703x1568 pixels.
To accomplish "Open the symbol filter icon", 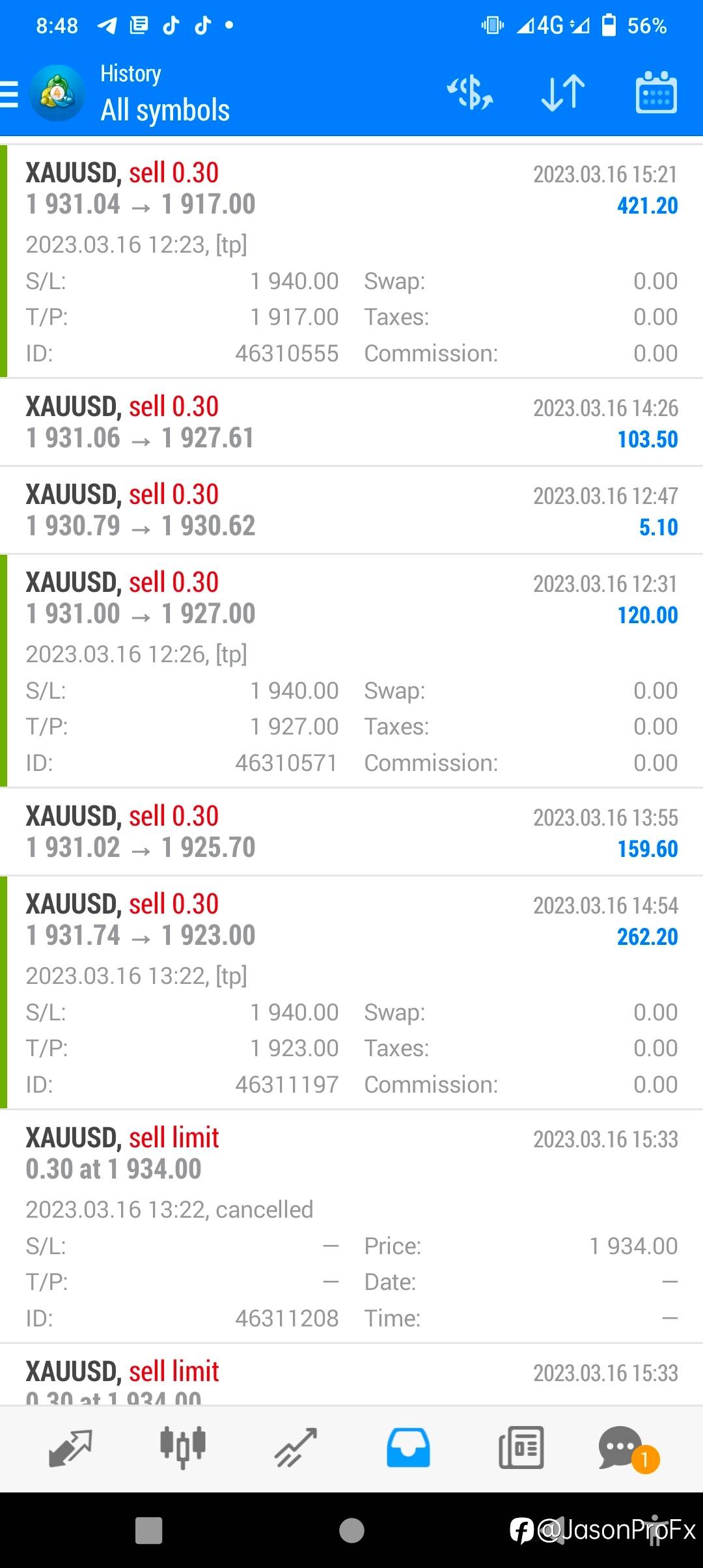I will pos(470,92).
